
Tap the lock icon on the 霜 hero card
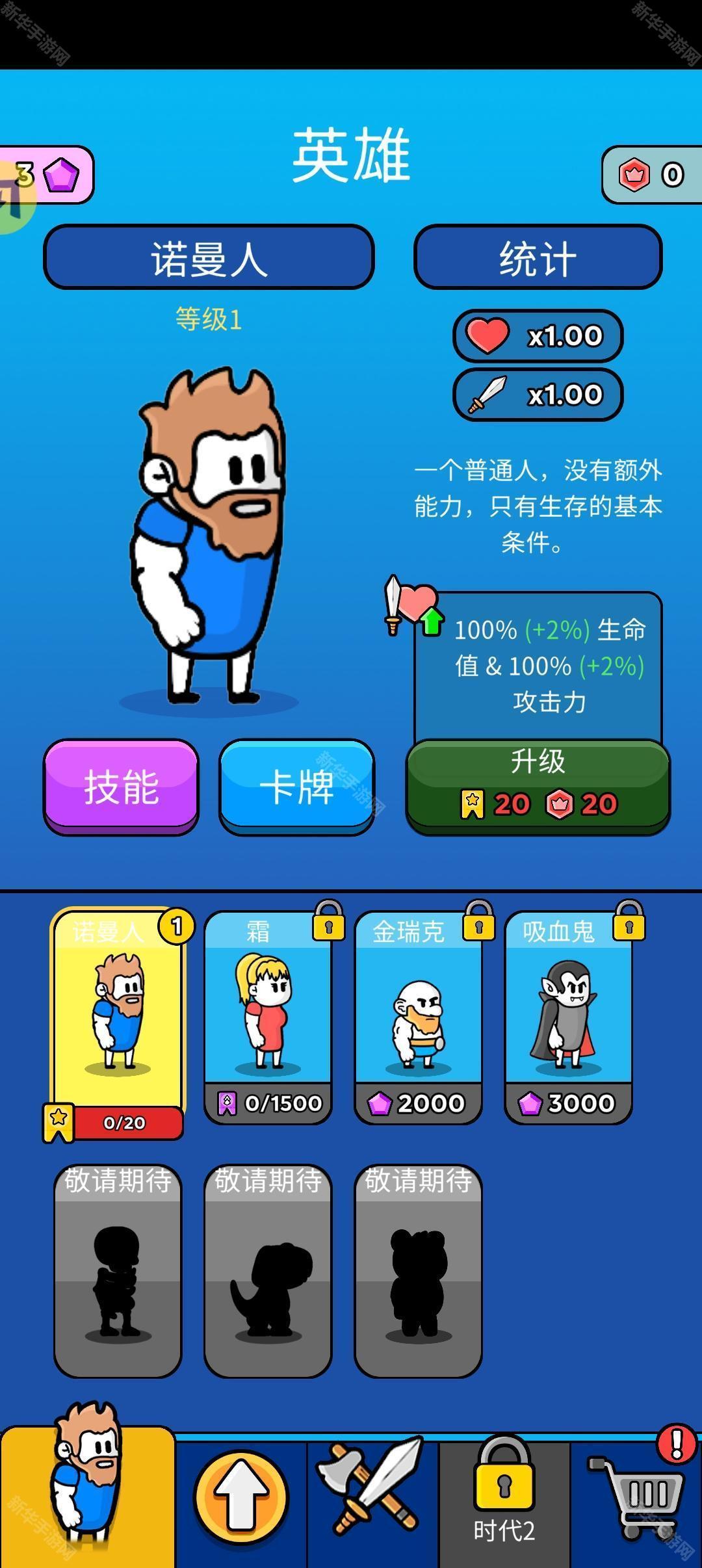[x=331, y=924]
